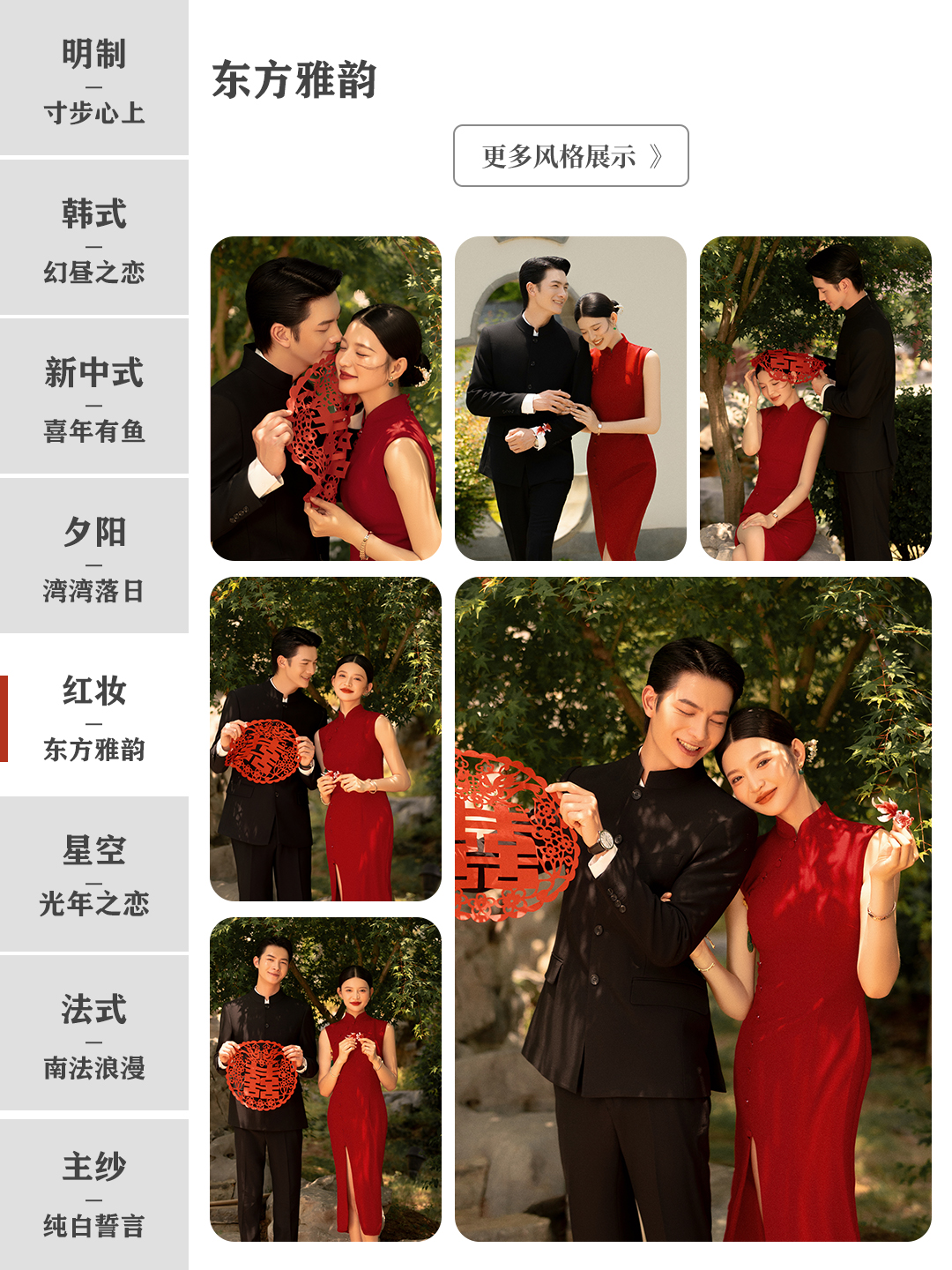Enlarge the large photo of the smiling couple

693,909
